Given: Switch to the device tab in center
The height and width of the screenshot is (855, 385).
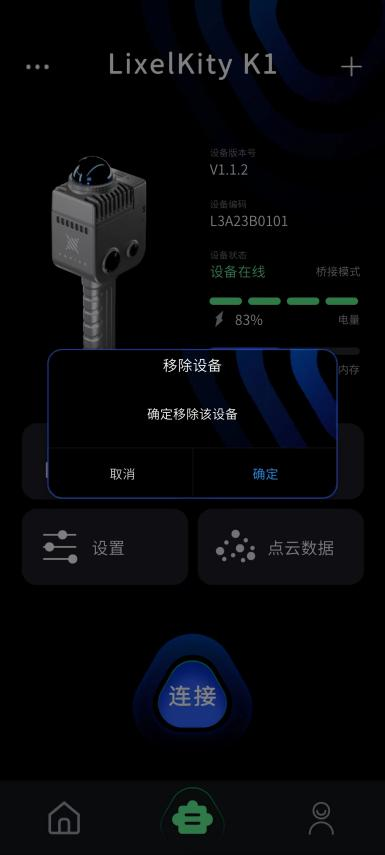Looking at the screenshot, I should point(192,818).
